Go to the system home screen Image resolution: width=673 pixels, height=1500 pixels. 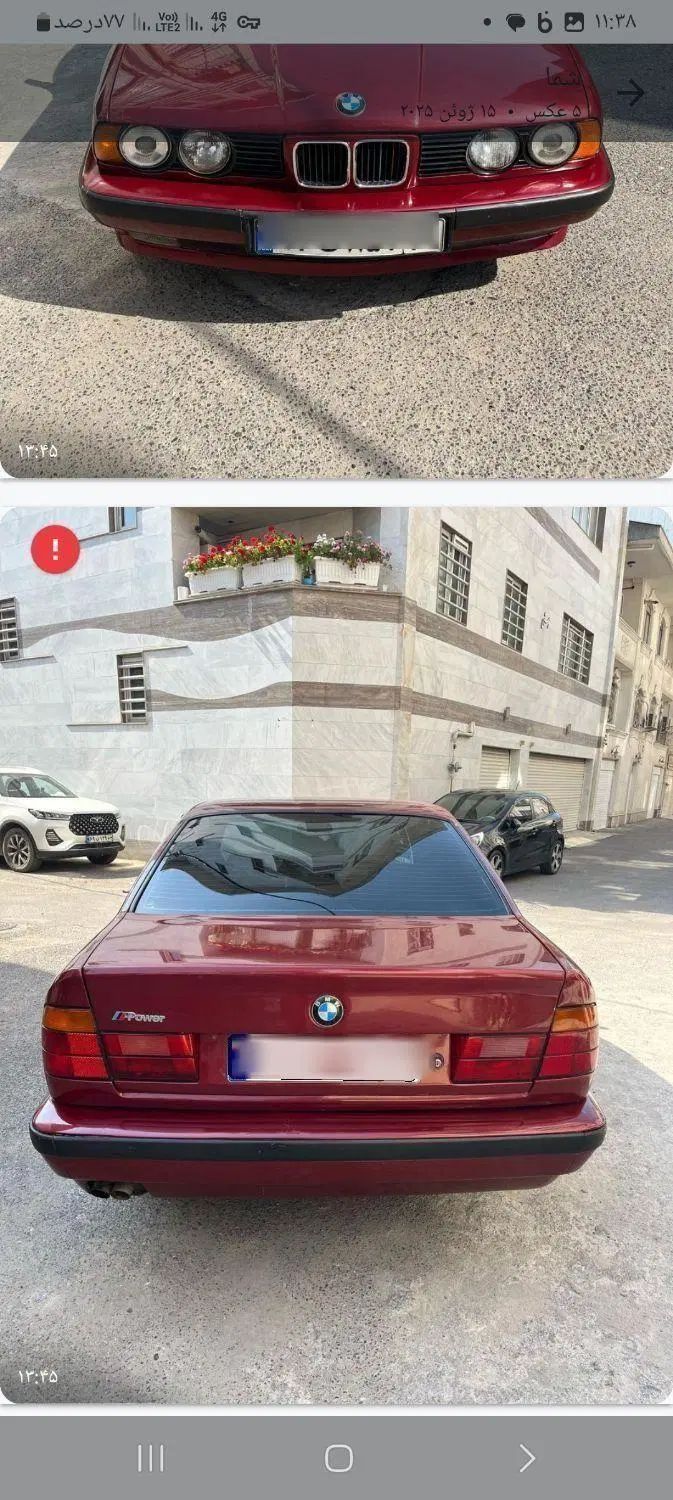click(x=338, y=1458)
